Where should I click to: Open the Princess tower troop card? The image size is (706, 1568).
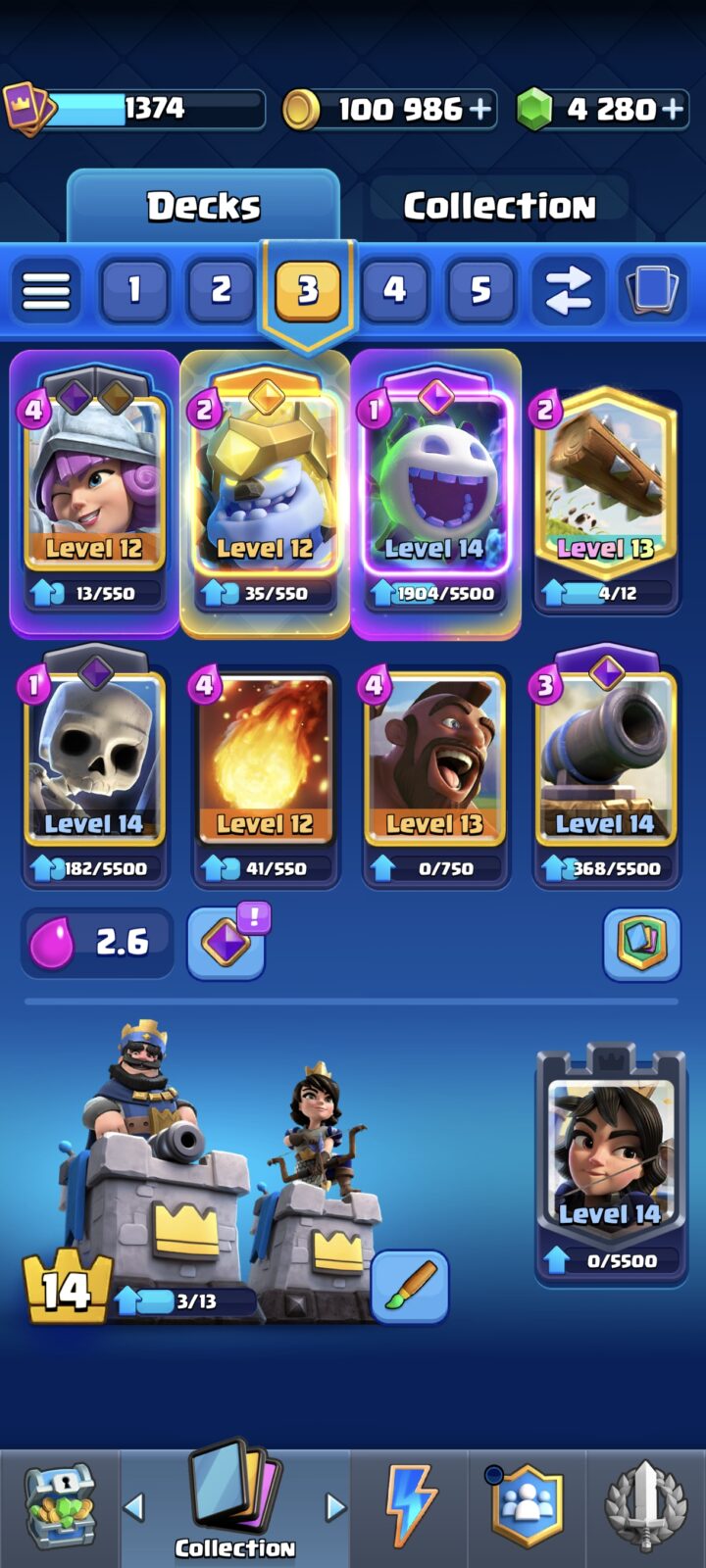pyautogui.click(x=610, y=1166)
